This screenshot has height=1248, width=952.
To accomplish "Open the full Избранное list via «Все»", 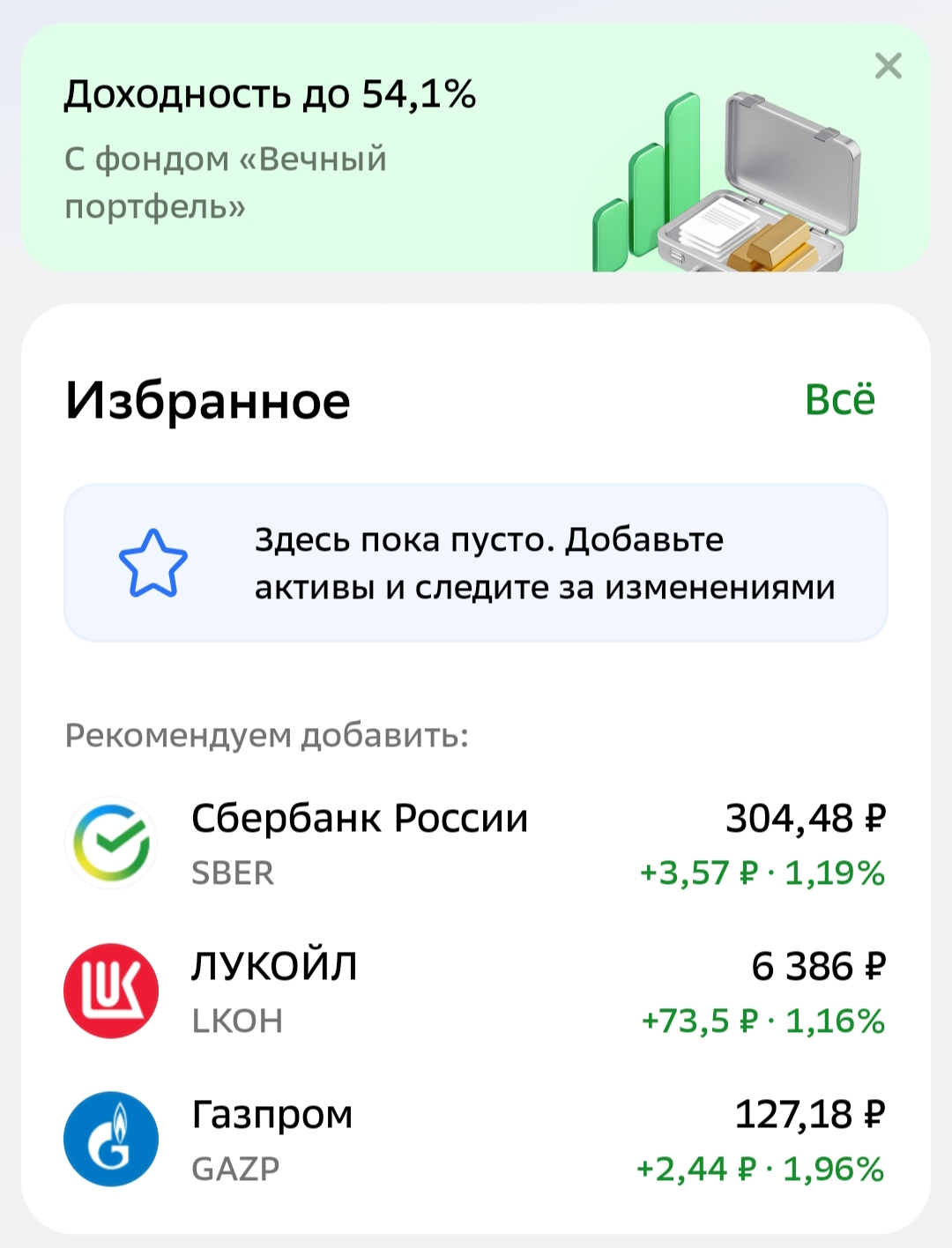I will 839,400.
